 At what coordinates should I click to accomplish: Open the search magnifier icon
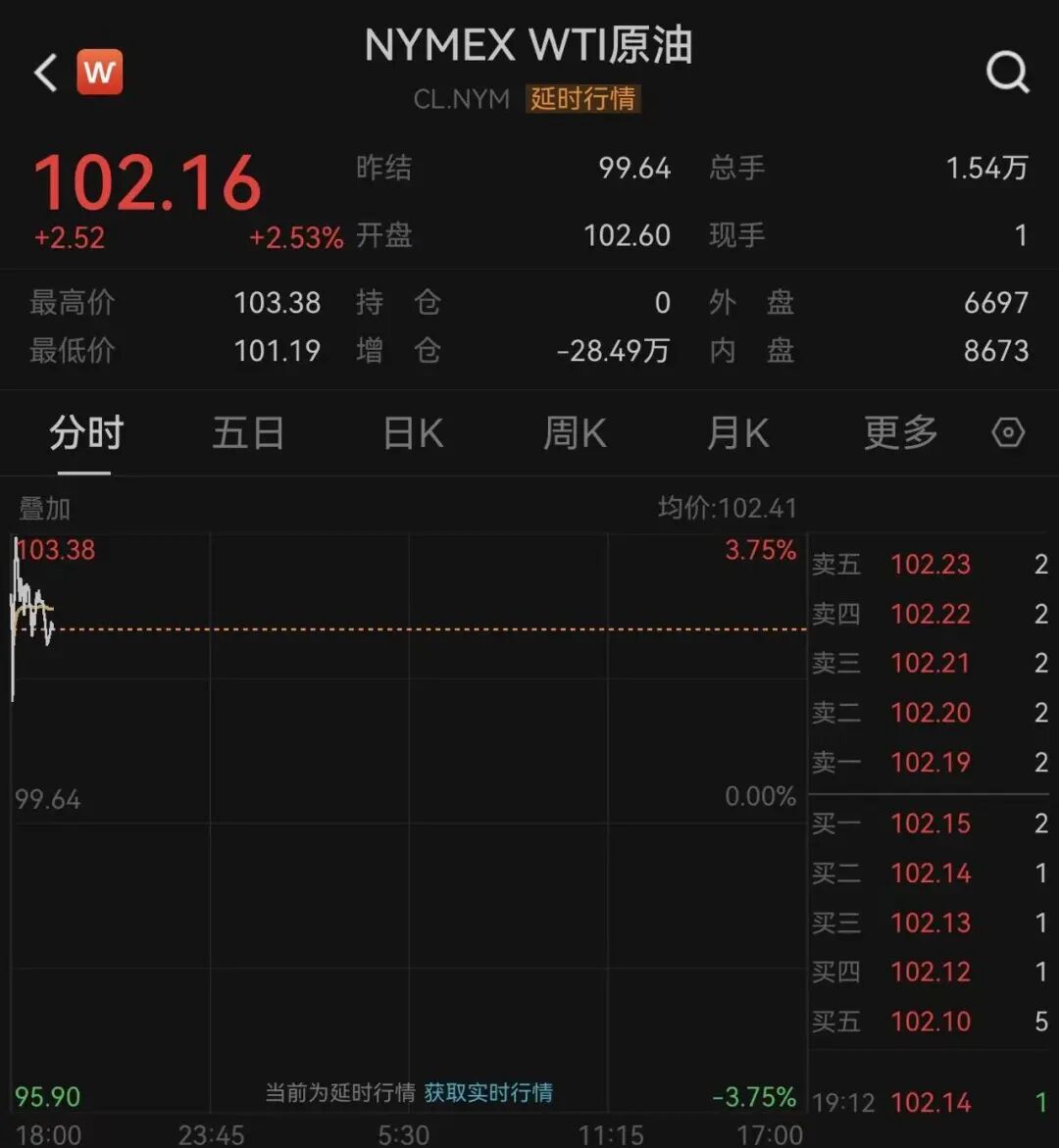(x=1007, y=72)
